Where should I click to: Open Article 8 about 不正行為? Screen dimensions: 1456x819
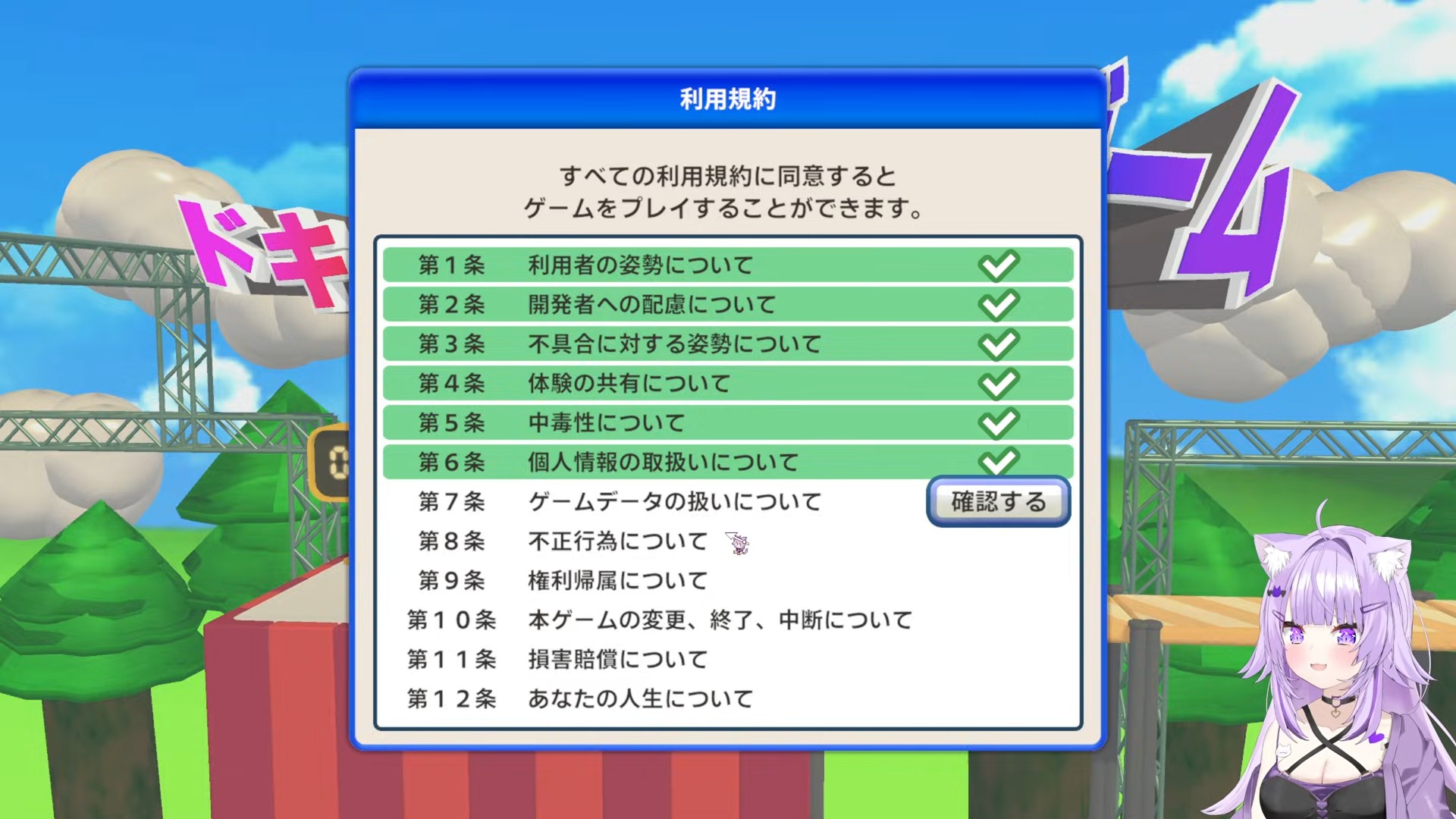click(x=617, y=541)
